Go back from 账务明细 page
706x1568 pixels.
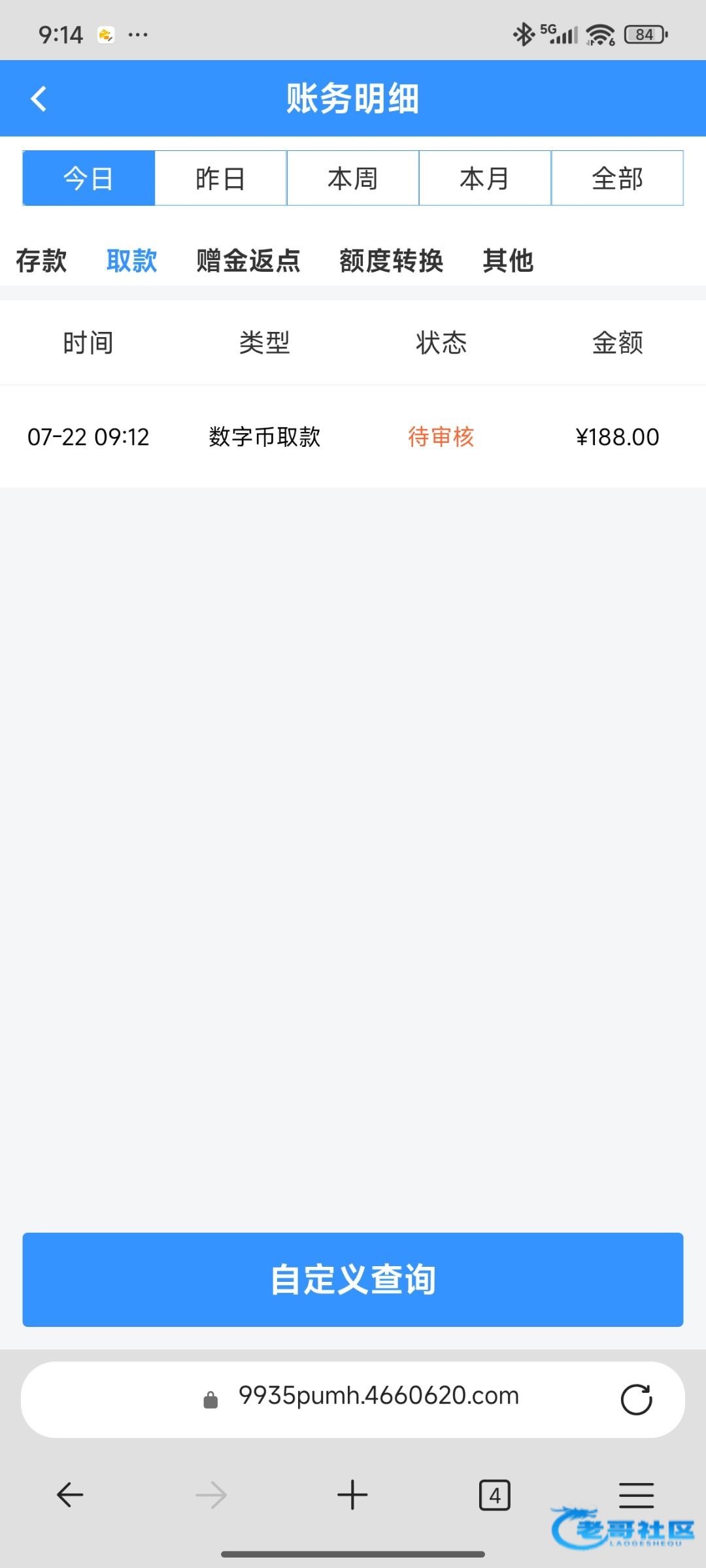(x=39, y=99)
